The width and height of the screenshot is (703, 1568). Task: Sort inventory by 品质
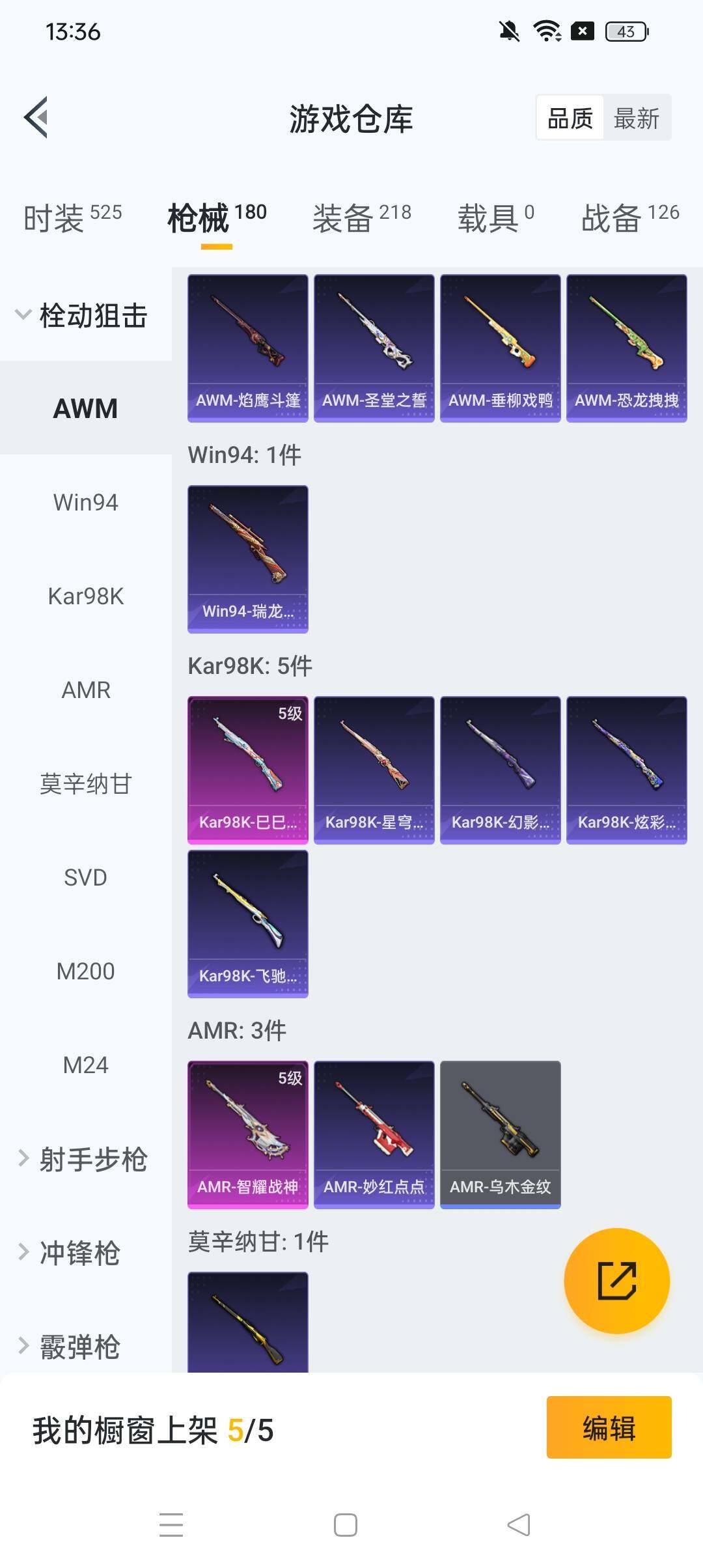(570, 119)
